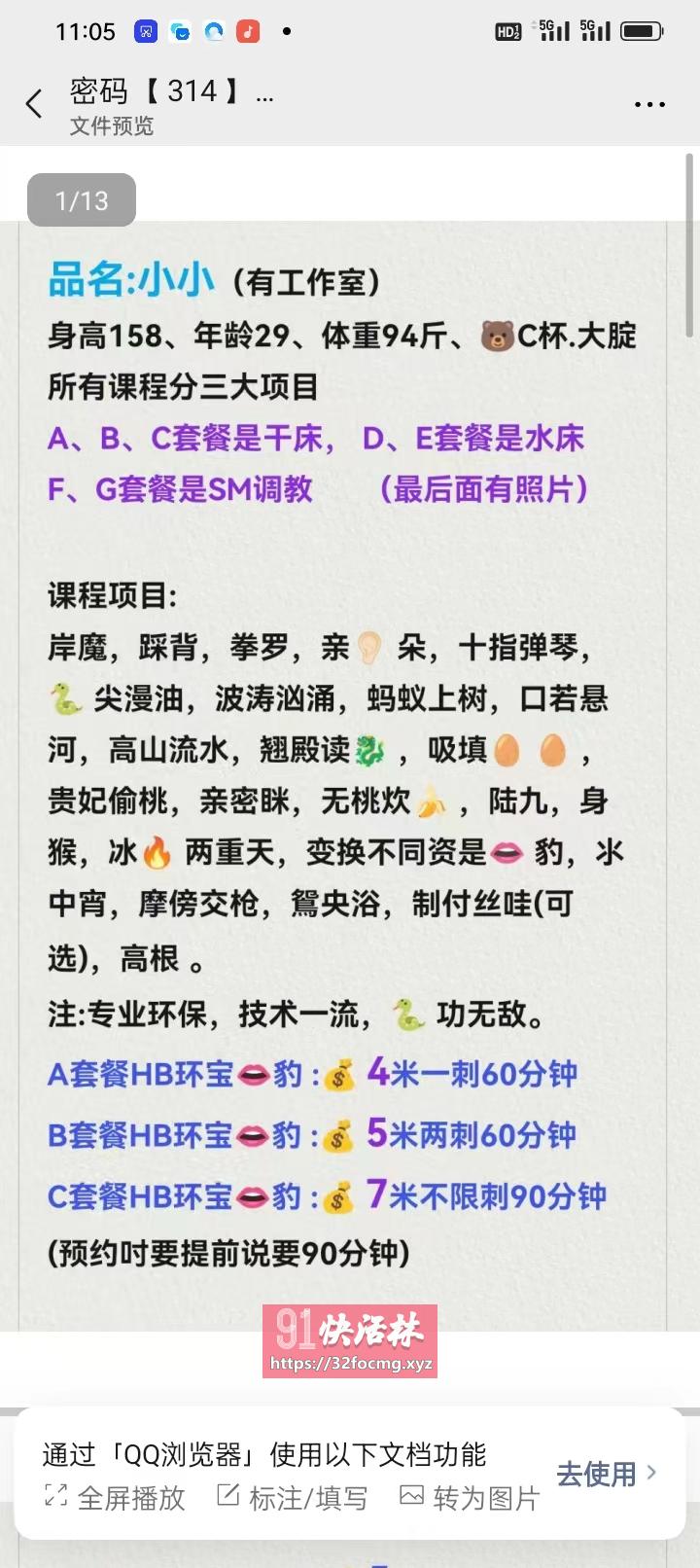Tap 去使用 to open in QQ浏览器
The height and width of the screenshot is (1568, 700).
click(x=606, y=1475)
